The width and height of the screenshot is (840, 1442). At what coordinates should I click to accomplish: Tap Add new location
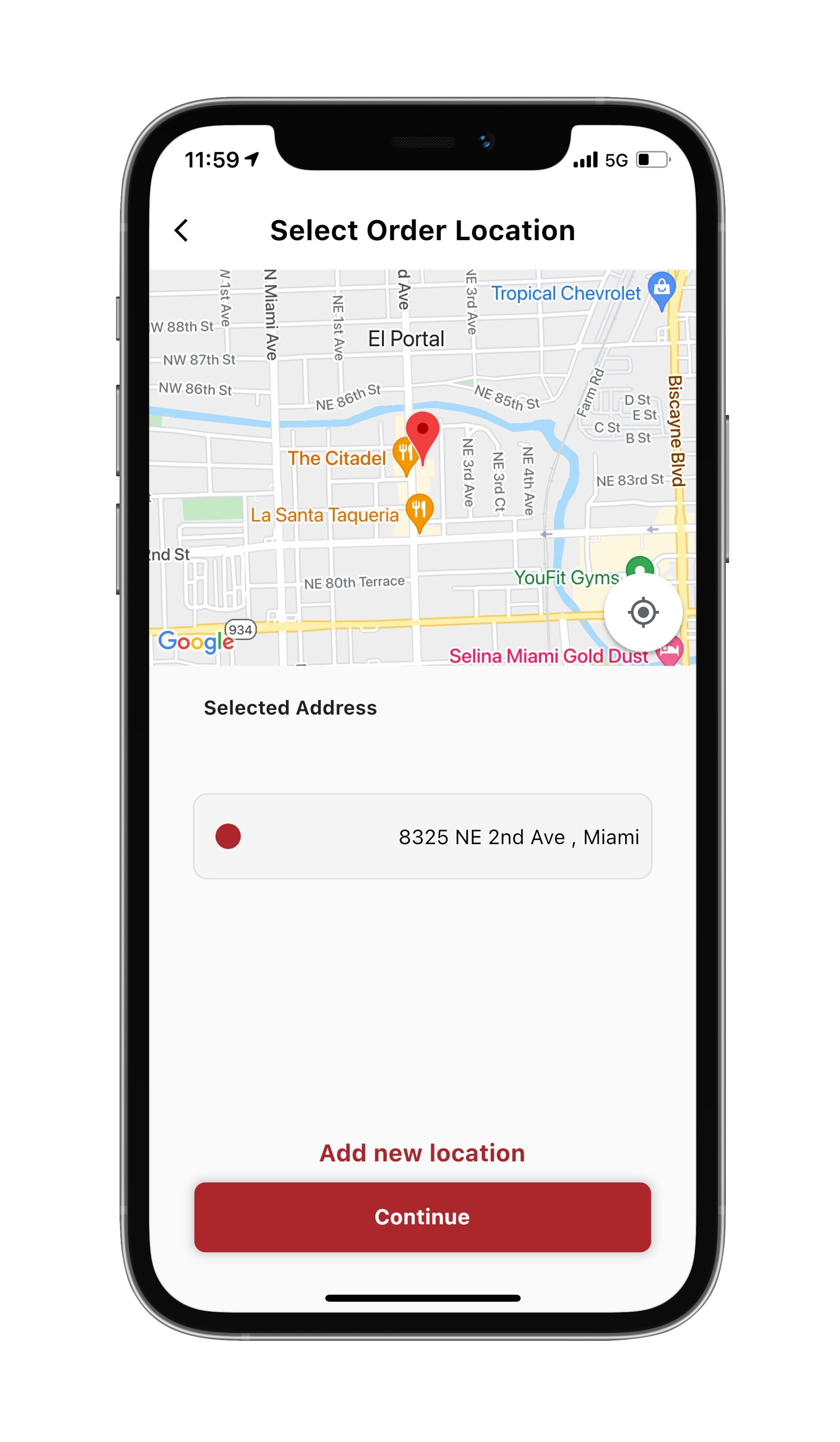422,1153
